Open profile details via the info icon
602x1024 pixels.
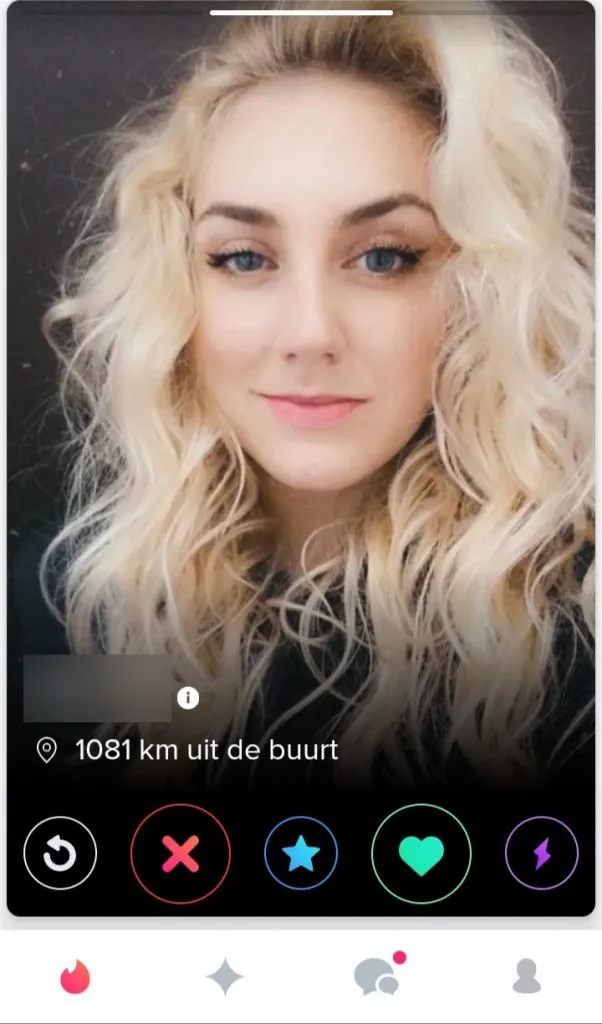tap(187, 698)
